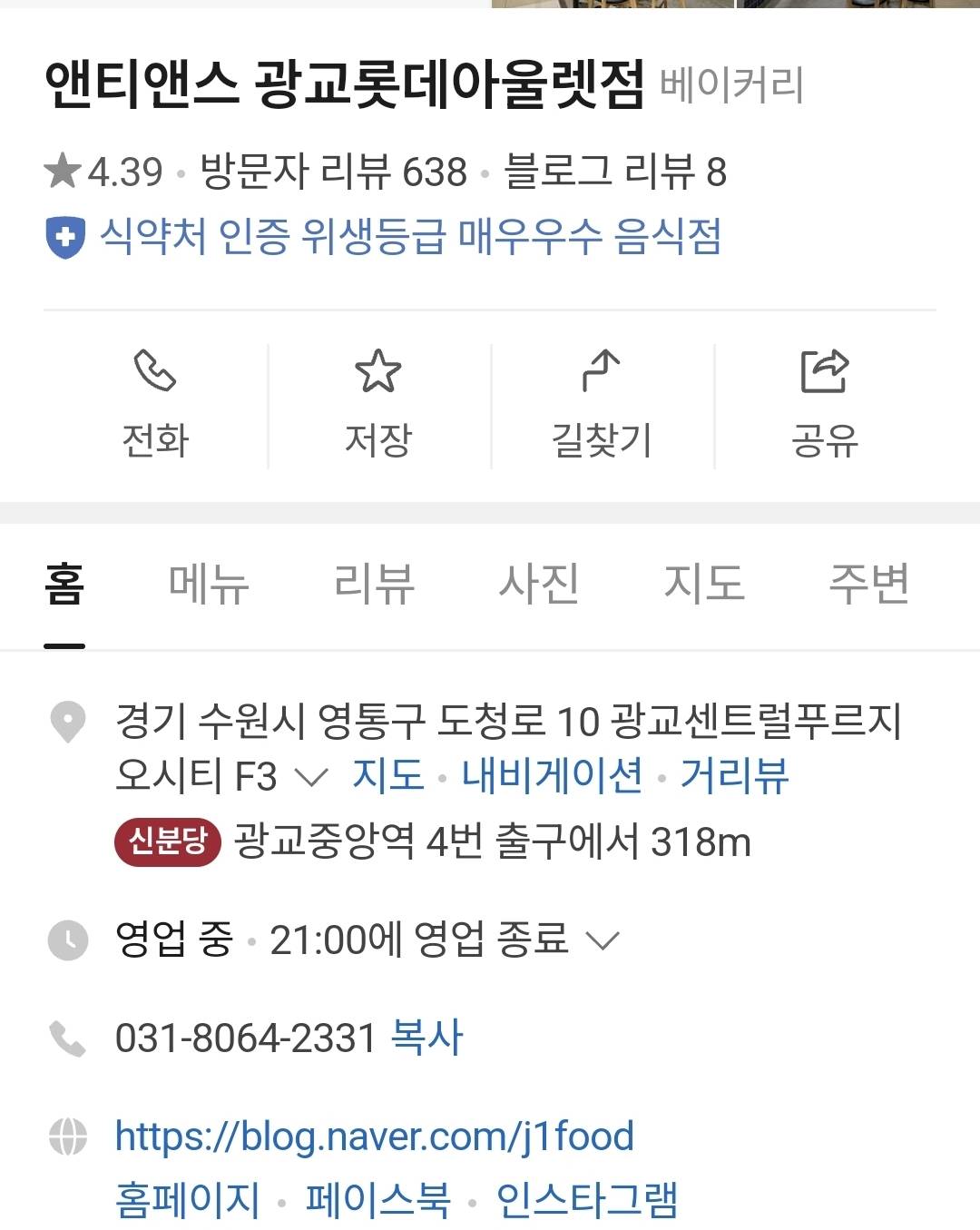Image resolution: width=980 pixels, height=1230 pixels.
Task: Expand the full address chevron
Action: (x=311, y=778)
